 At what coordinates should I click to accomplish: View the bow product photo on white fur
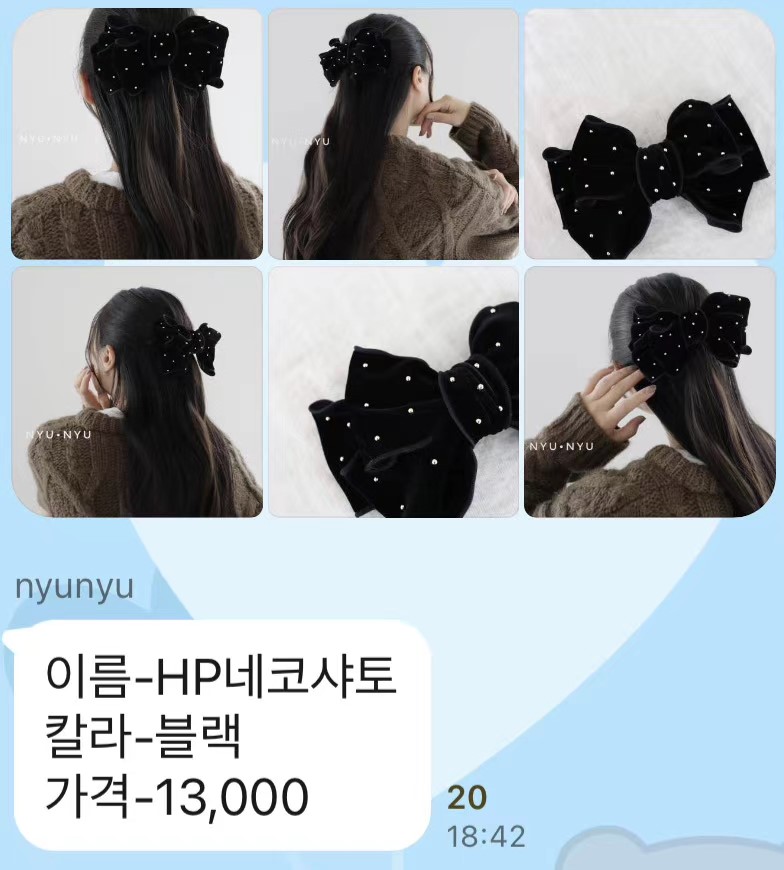[x=650, y=134]
